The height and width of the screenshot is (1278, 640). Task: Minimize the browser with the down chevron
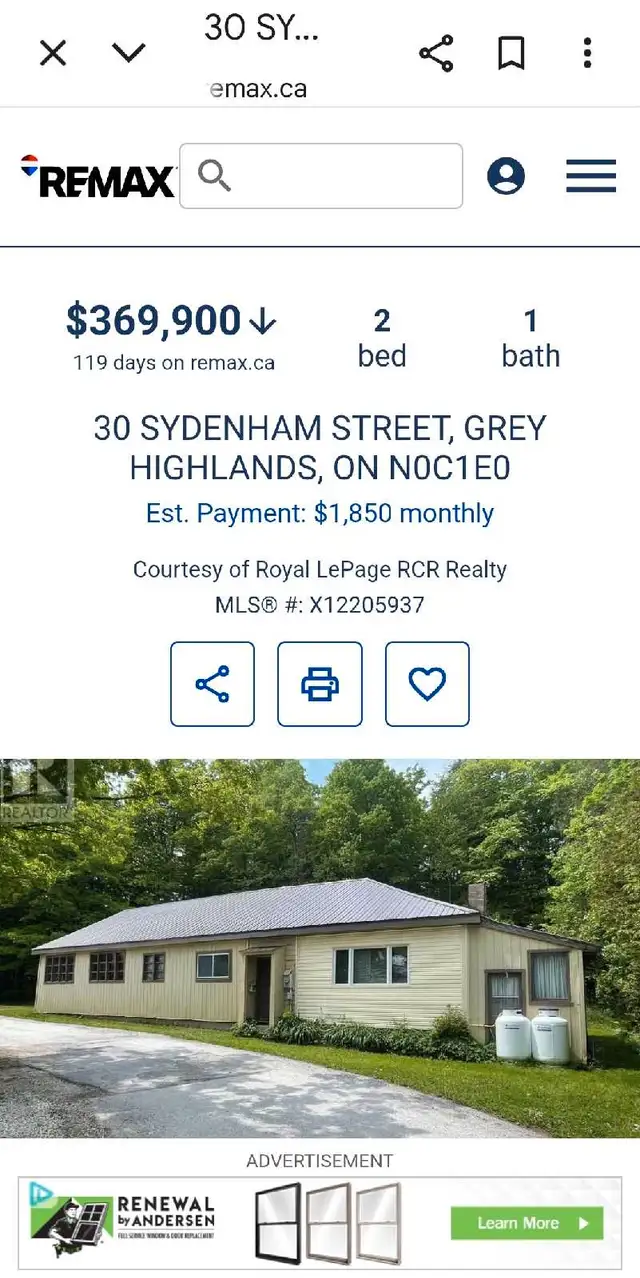tap(129, 53)
